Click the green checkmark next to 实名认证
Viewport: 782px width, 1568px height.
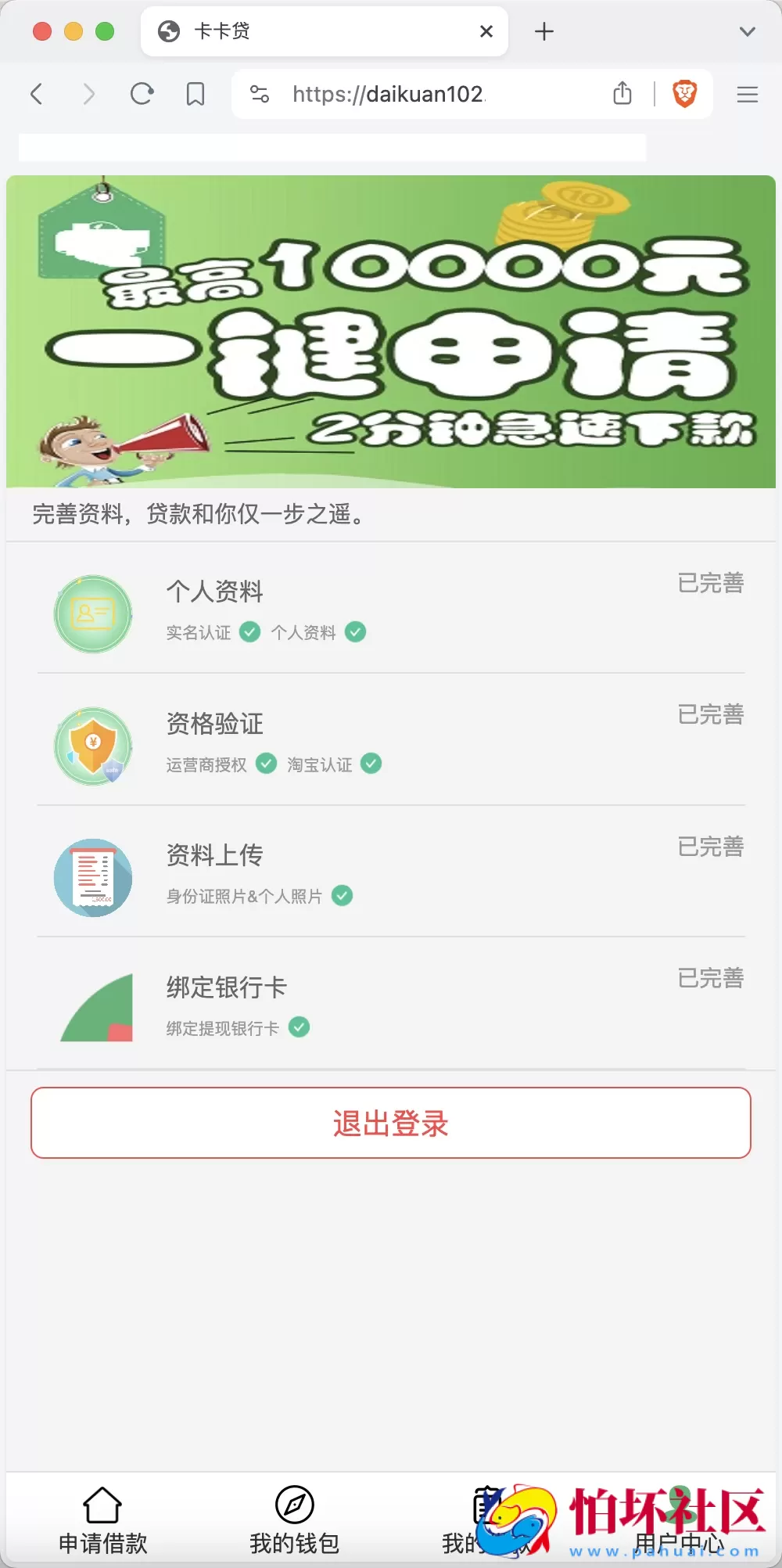tap(249, 632)
